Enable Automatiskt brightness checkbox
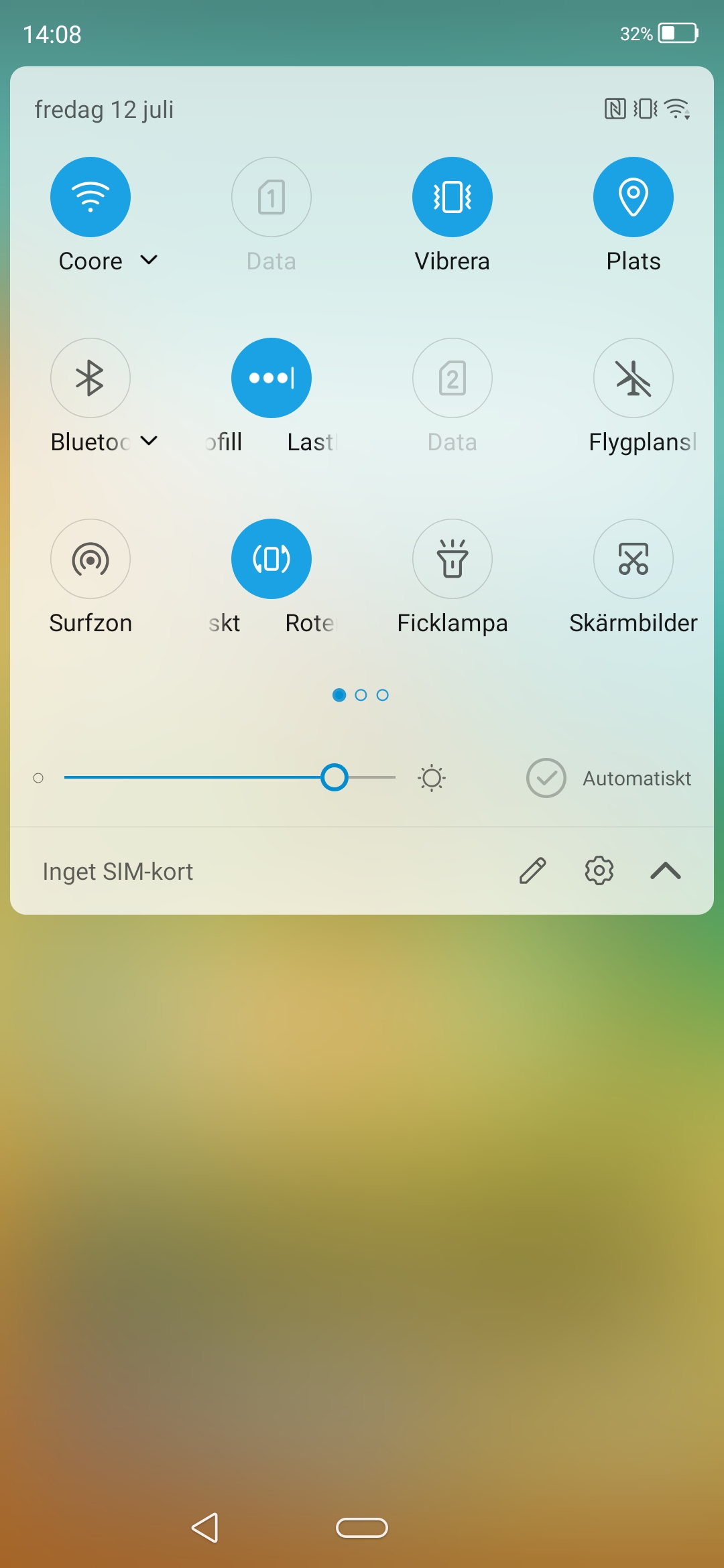 546,778
